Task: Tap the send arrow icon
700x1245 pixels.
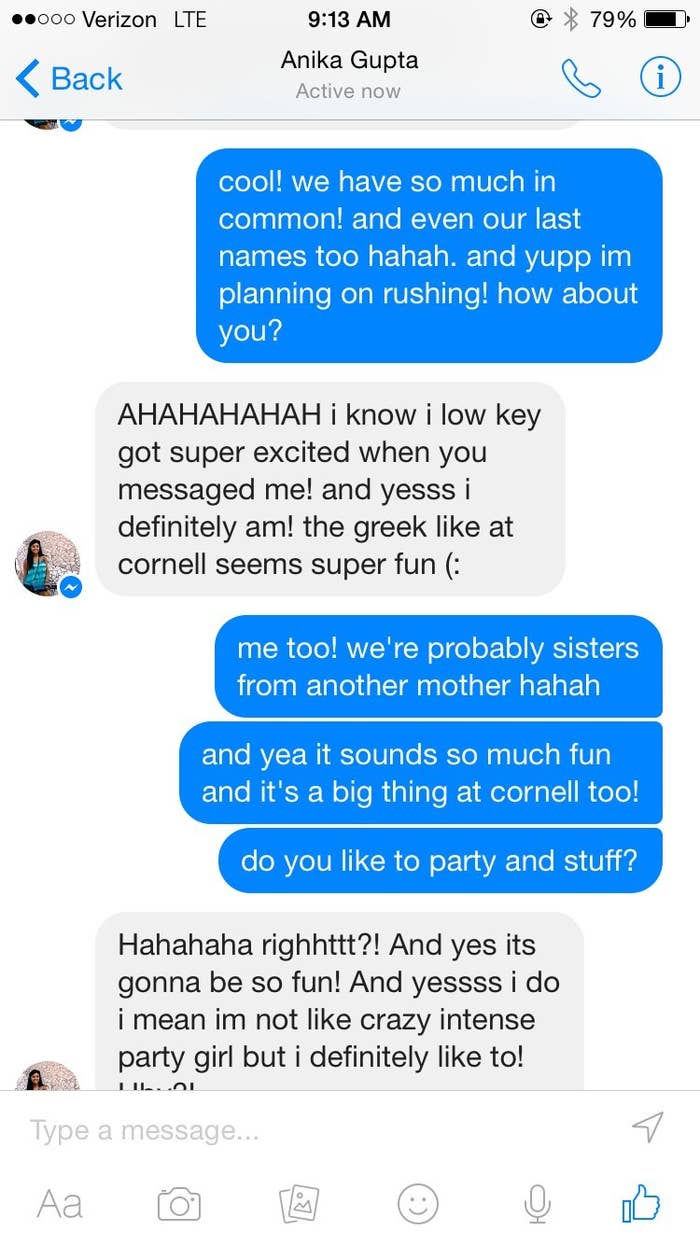Action: [x=648, y=1128]
